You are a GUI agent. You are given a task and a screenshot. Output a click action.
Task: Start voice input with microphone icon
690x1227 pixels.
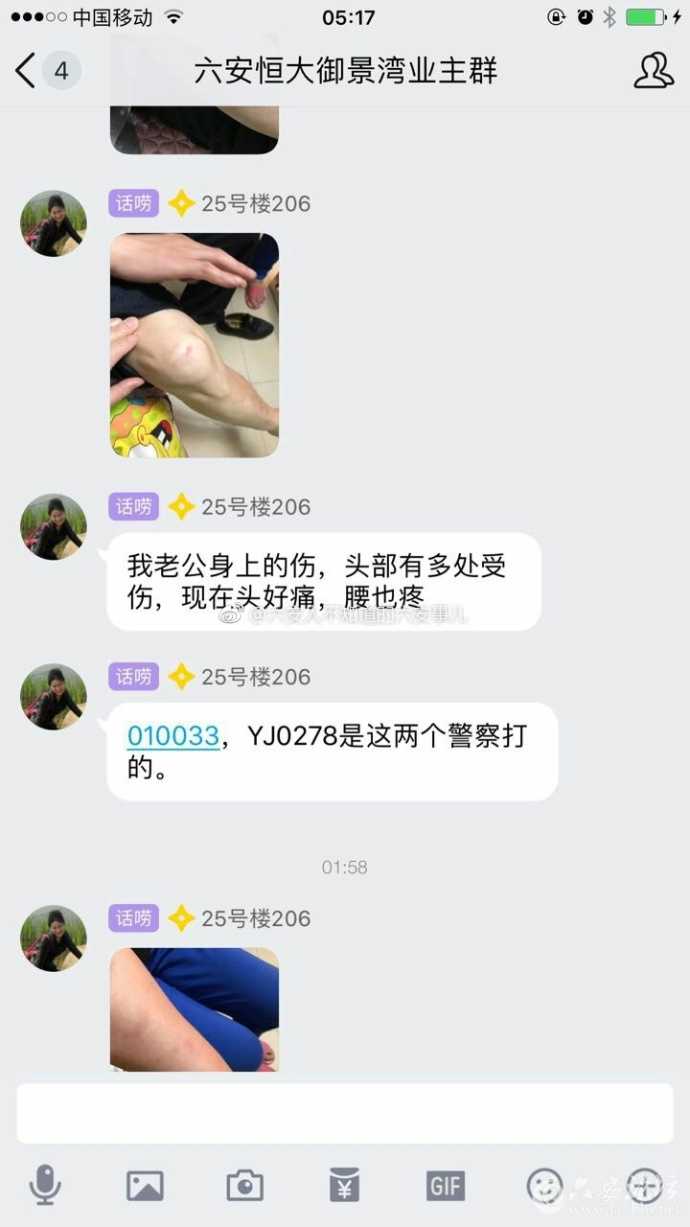tap(45, 1186)
